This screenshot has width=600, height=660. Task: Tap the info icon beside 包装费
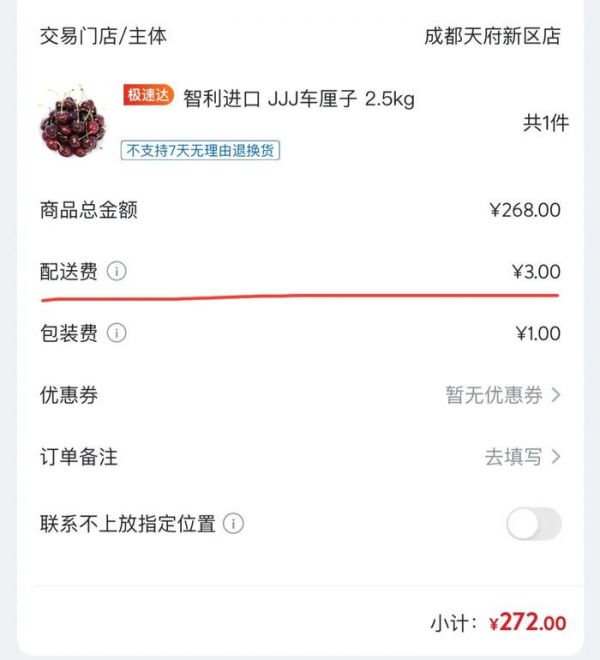tap(117, 333)
